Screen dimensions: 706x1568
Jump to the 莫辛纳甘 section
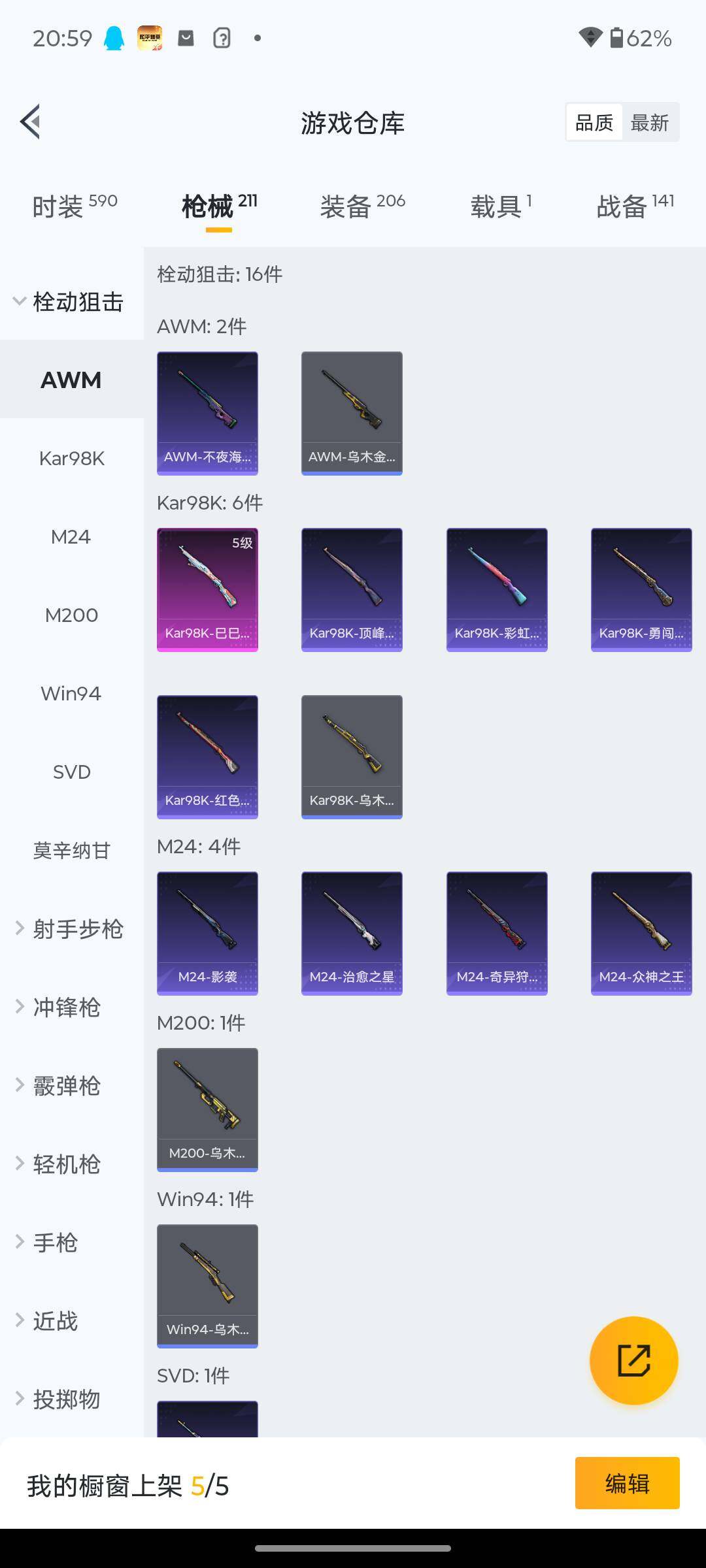point(71,851)
